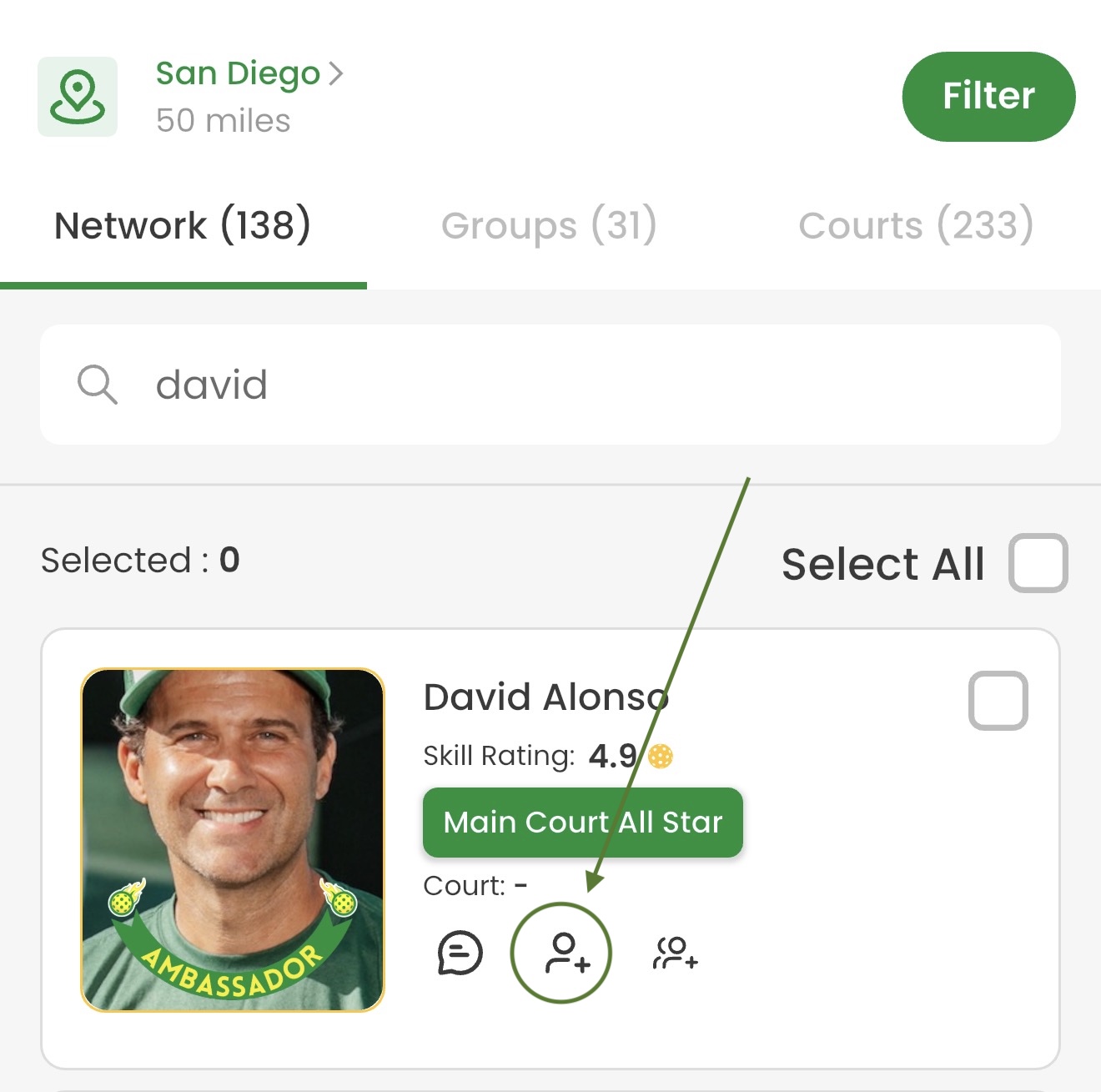This screenshot has width=1101, height=1092.
Task: Add David Alonso to a group
Action: coord(675,953)
